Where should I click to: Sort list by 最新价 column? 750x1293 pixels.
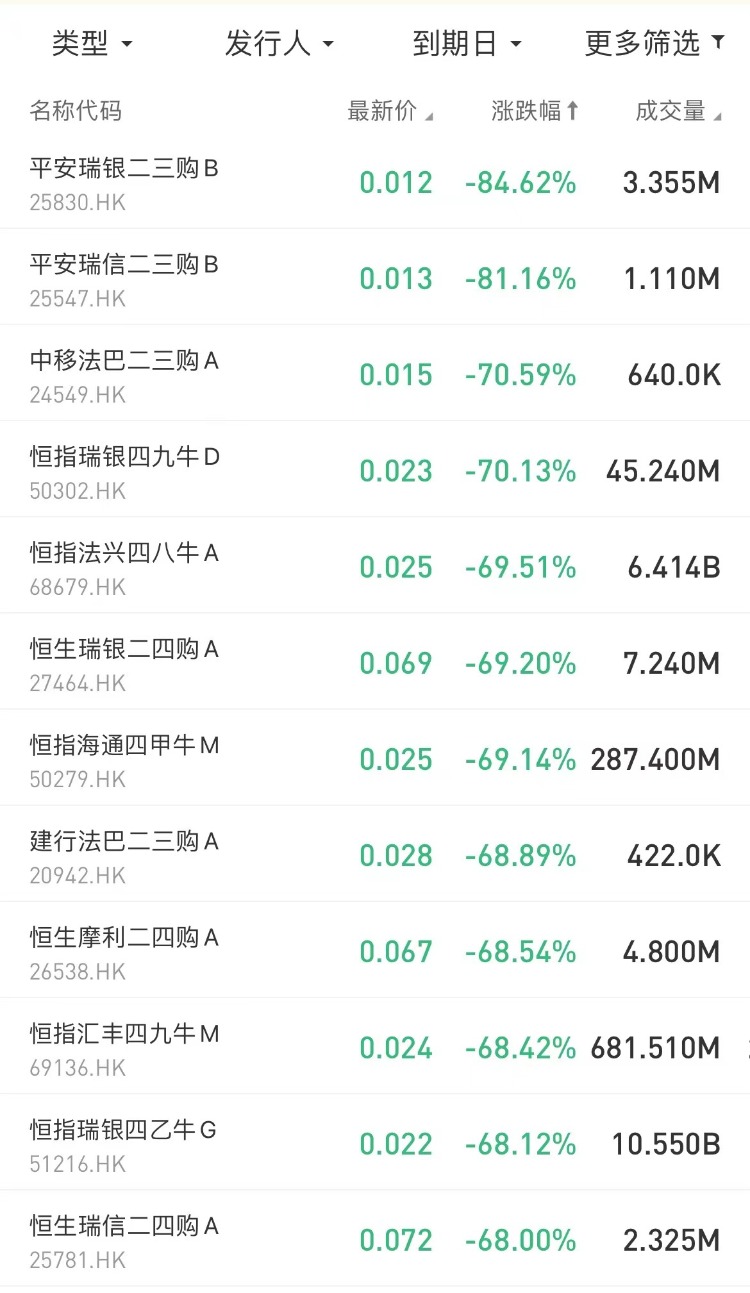pos(390,111)
